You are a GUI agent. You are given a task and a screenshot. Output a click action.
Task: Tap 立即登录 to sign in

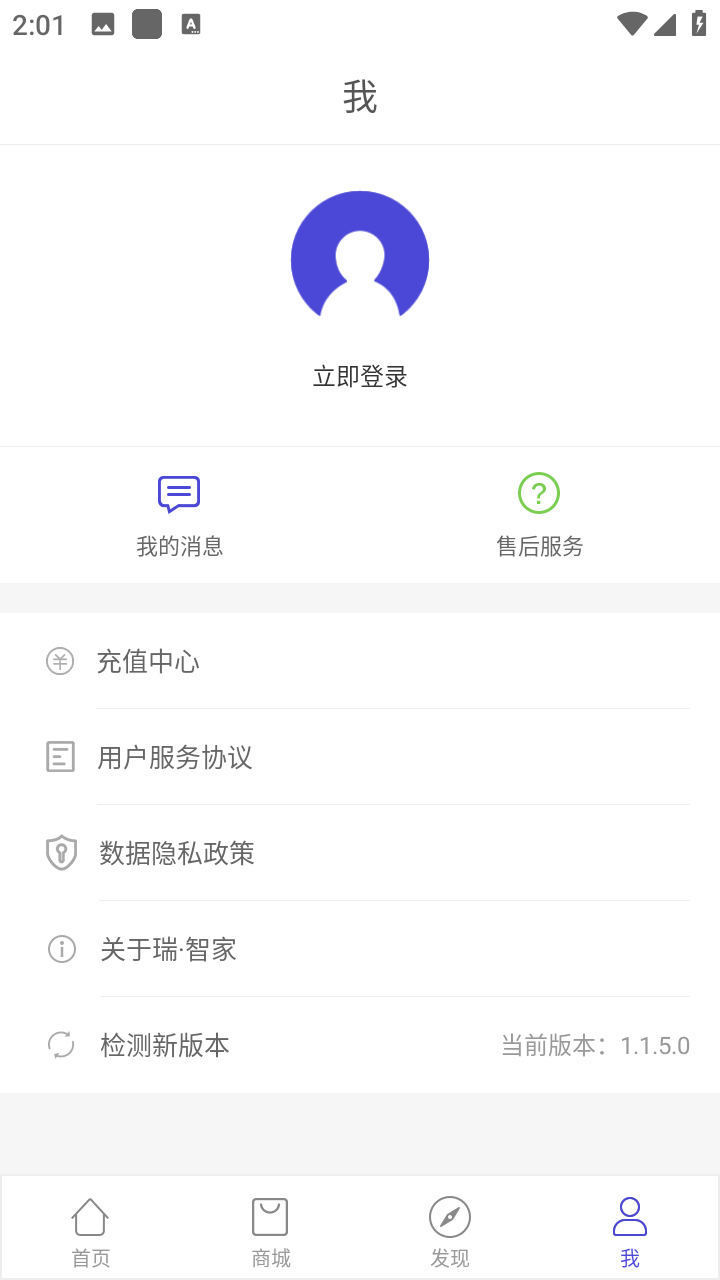[x=360, y=377]
